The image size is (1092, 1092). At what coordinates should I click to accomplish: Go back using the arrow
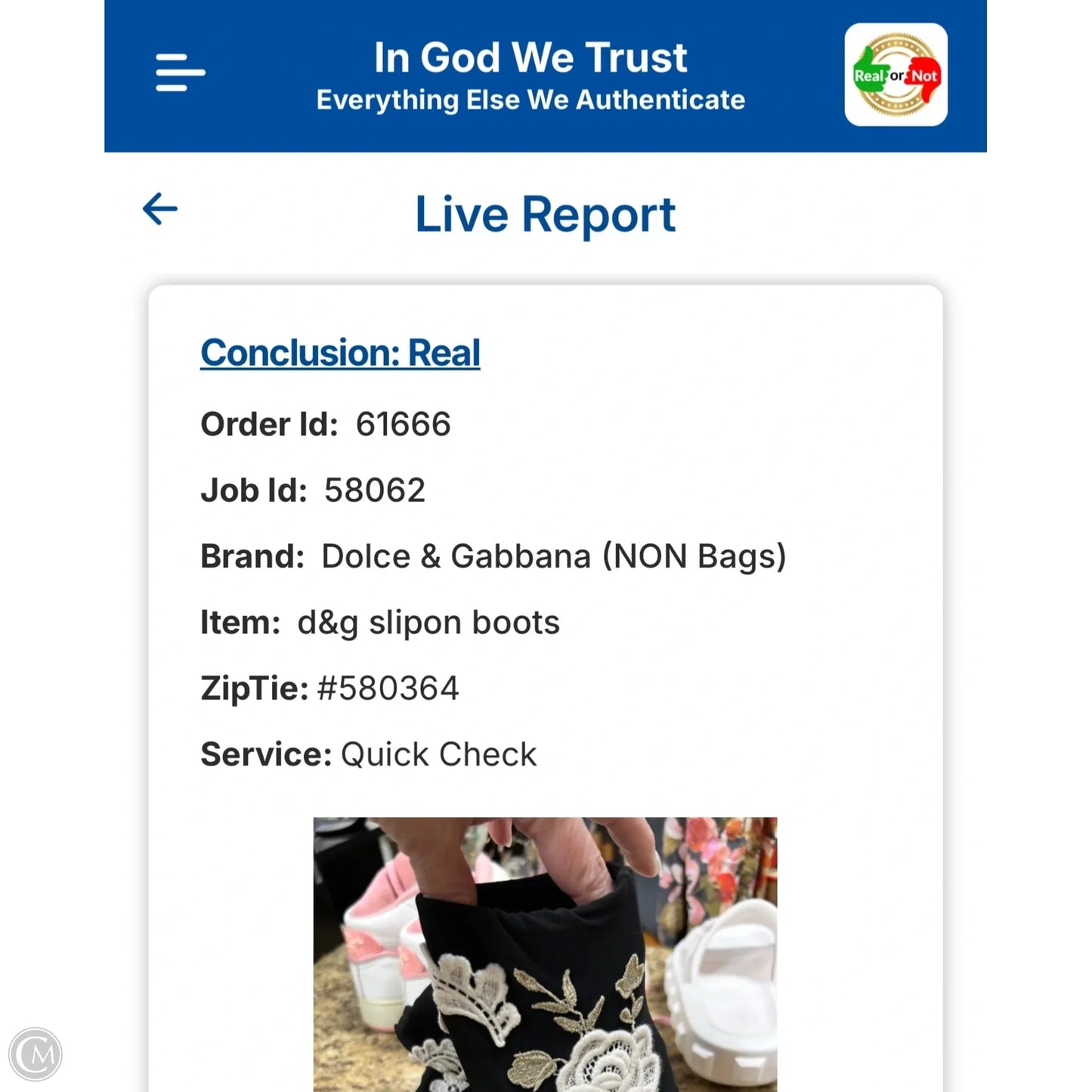point(160,209)
